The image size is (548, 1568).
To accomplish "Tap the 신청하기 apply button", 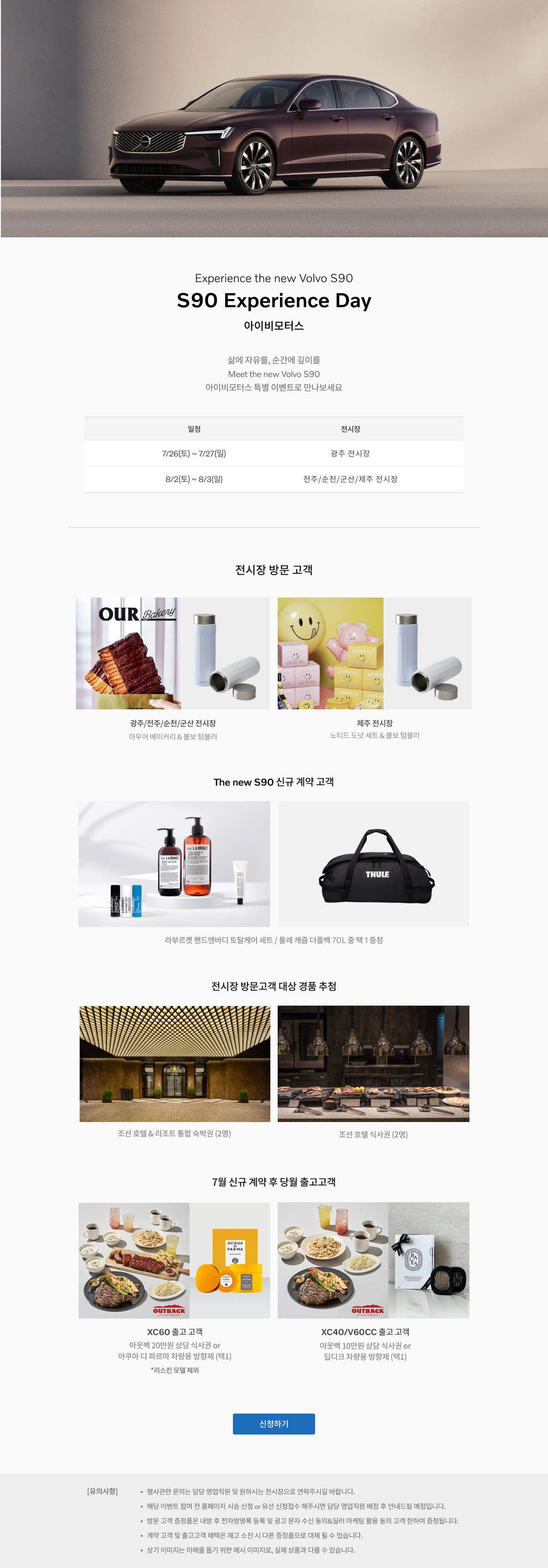I will 274,1423.
